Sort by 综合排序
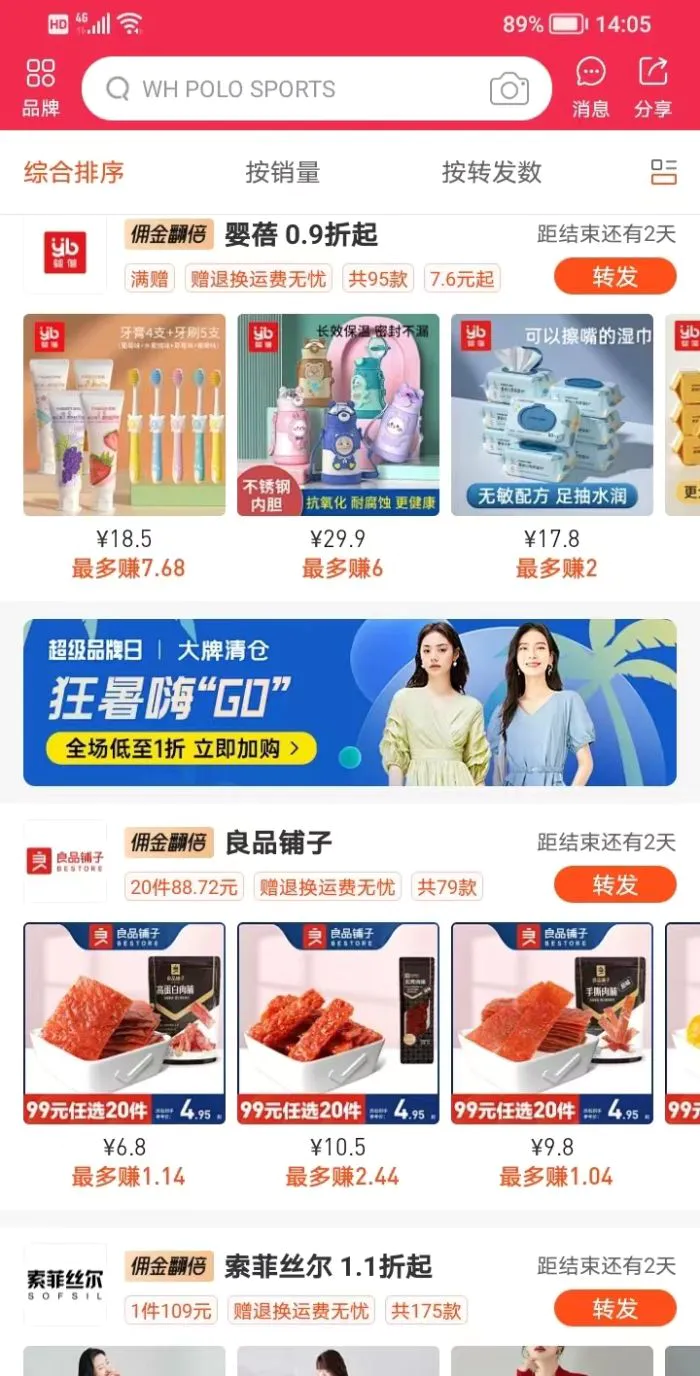The width and height of the screenshot is (700, 1376). click(x=74, y=172)
